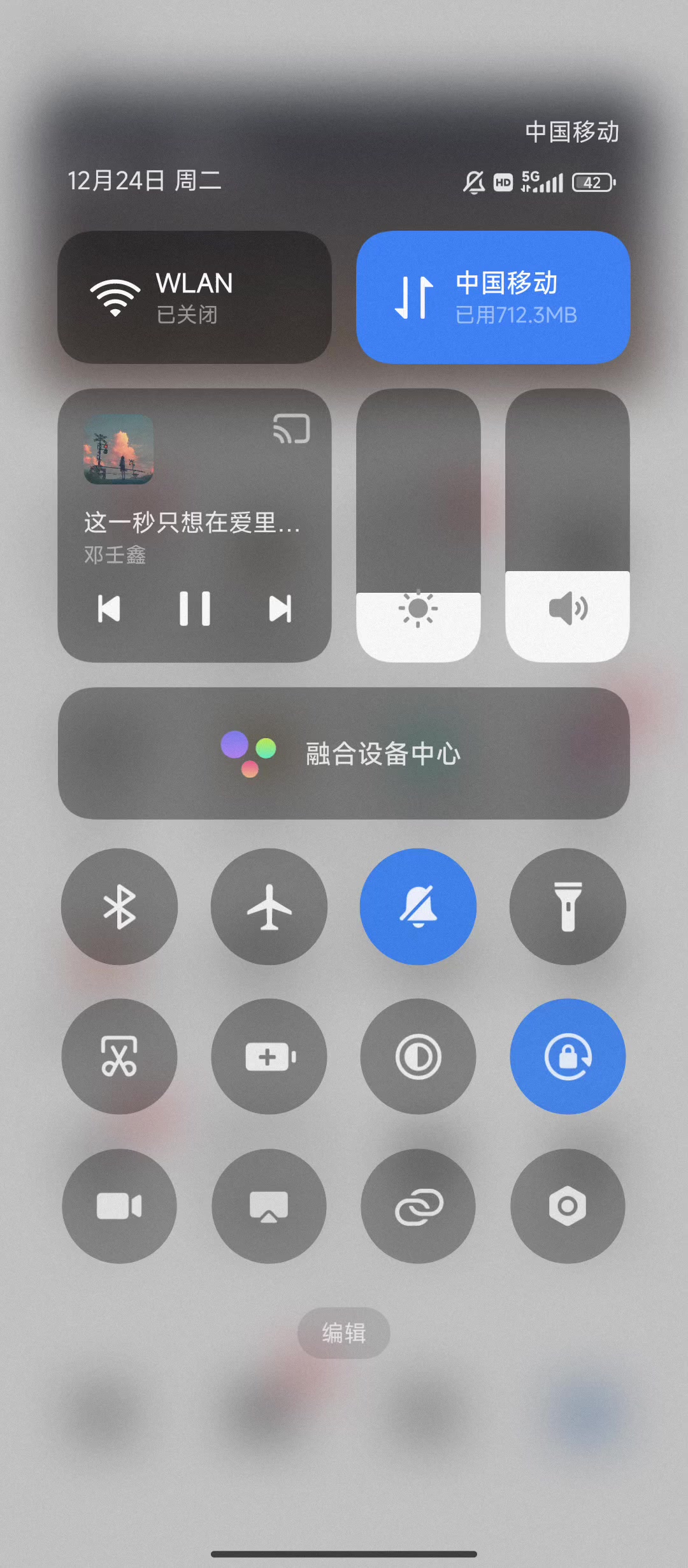The image size is (688, 1568).
Task: Pause the playing song
Action: tap(194, 609)
